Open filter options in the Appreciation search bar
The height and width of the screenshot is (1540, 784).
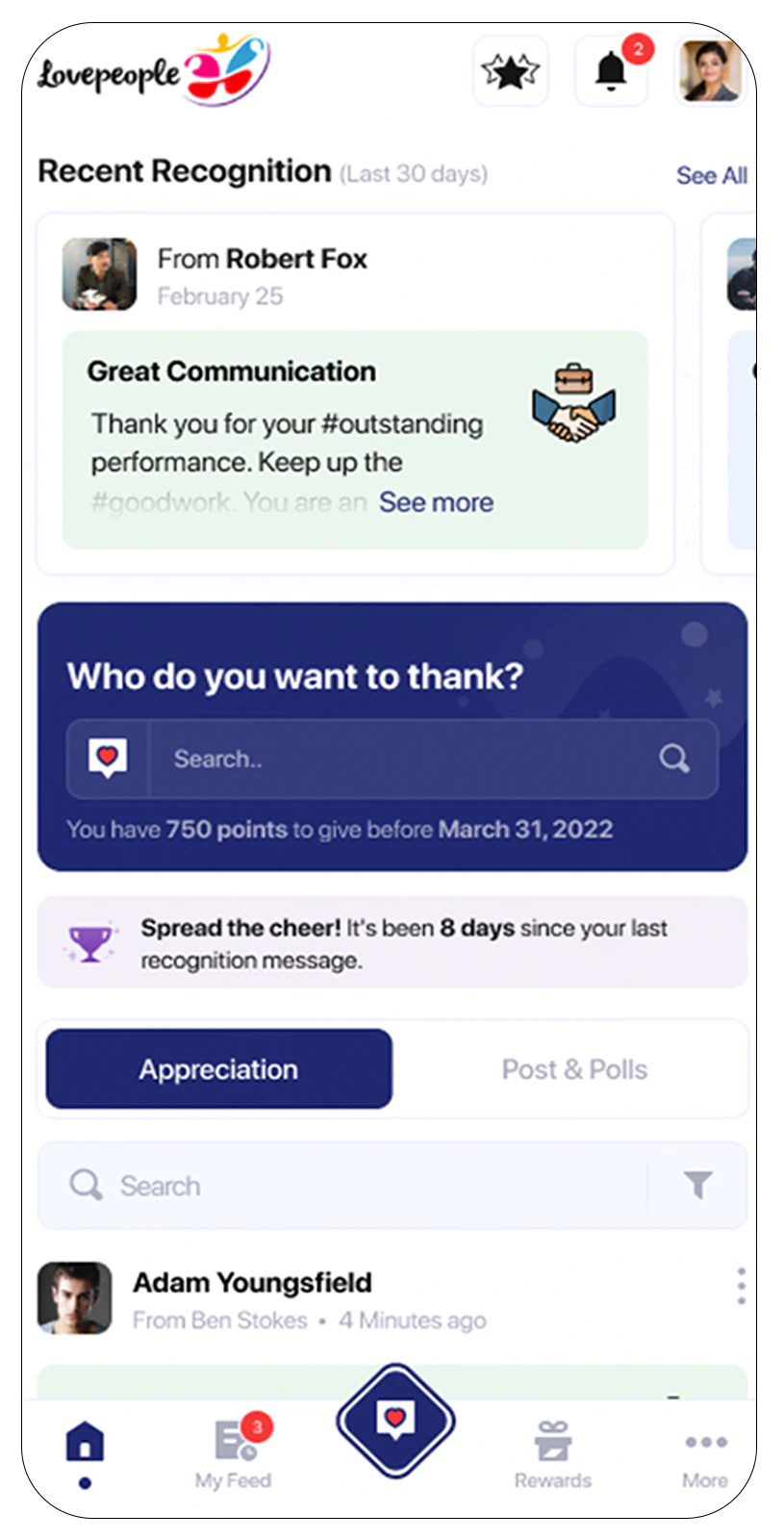pyautogui.click(x=698, y=1185)
